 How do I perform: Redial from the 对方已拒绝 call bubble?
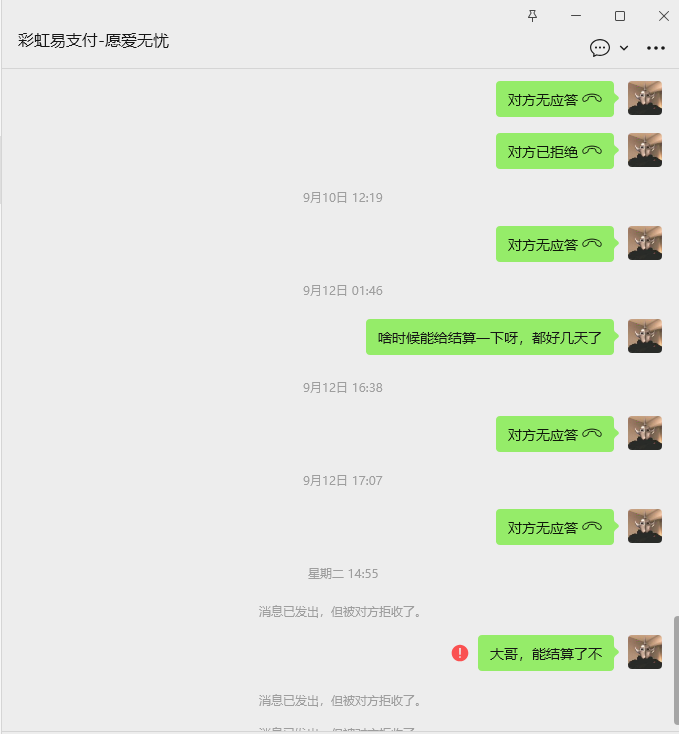click(x=554, y=152)
